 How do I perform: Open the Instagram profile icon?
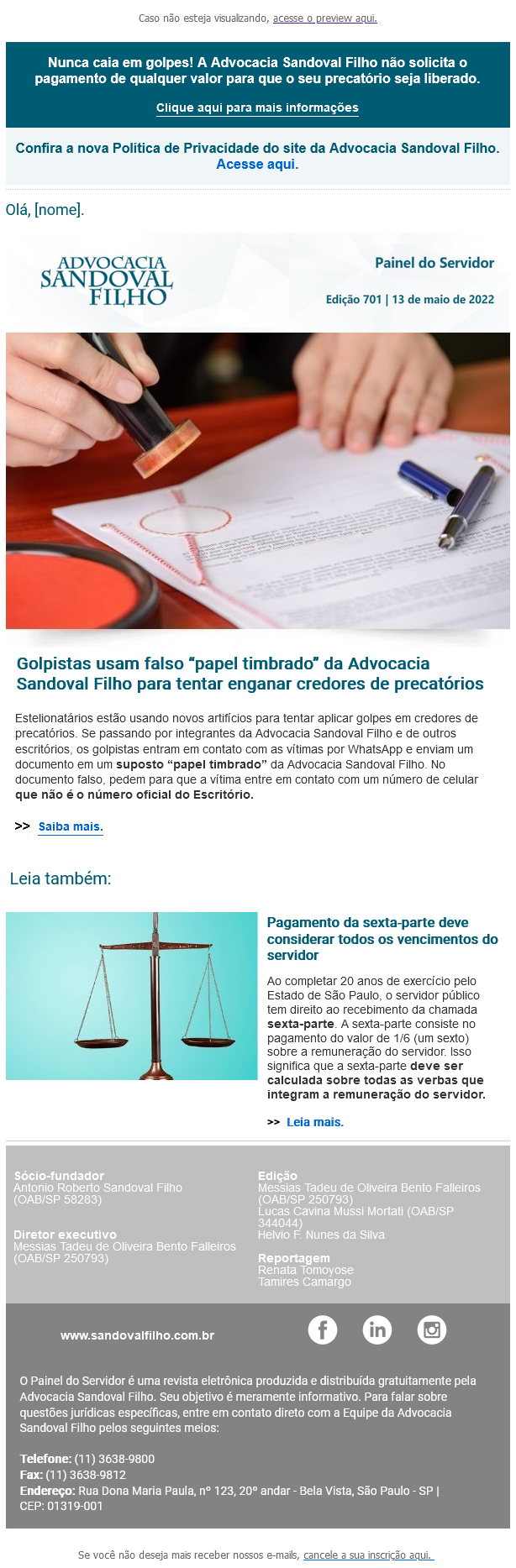[x=432, y=1329]
